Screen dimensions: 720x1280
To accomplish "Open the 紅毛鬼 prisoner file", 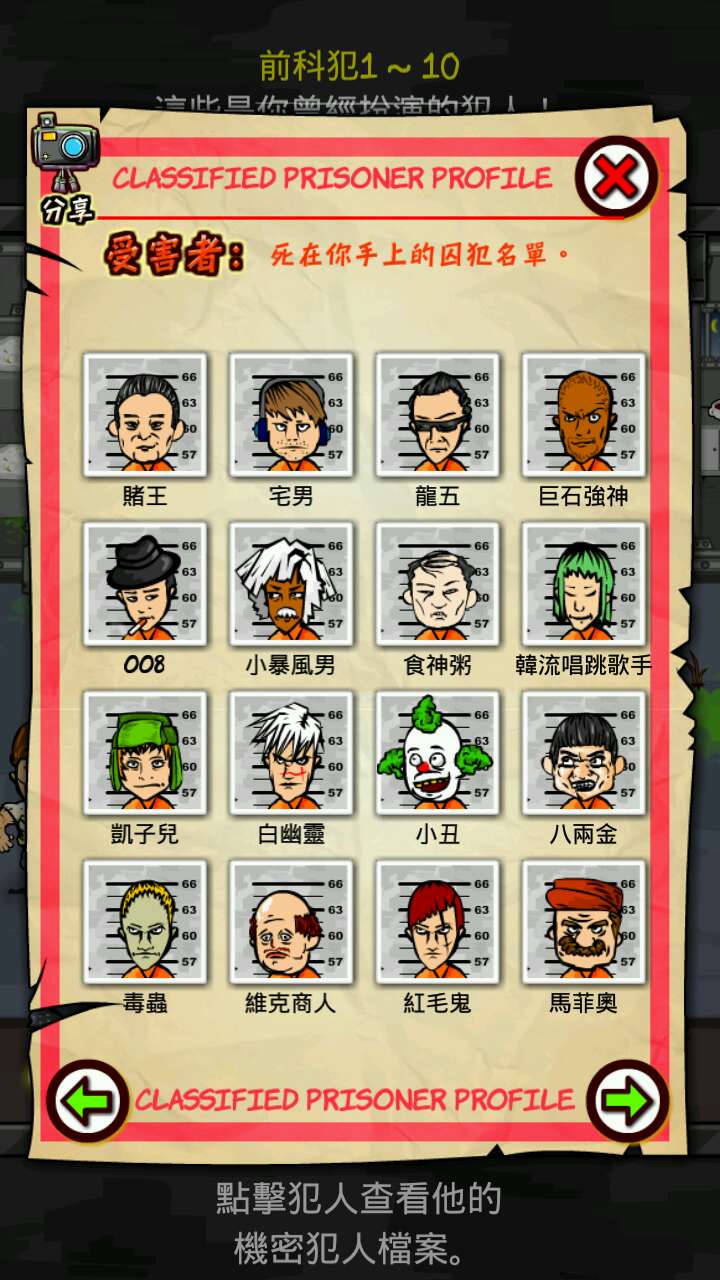I will coord(437,922).
